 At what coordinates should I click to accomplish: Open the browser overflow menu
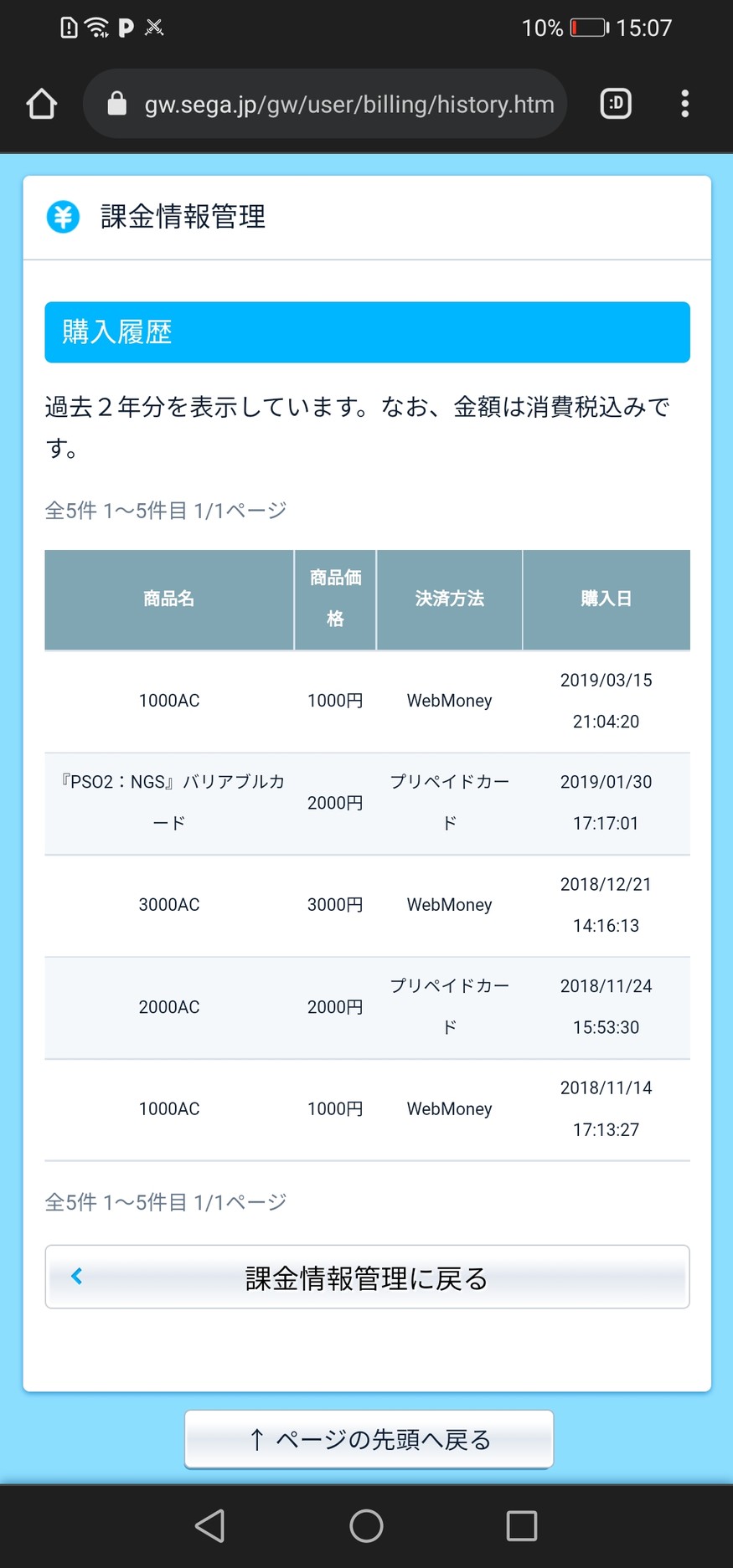[684, 104]
